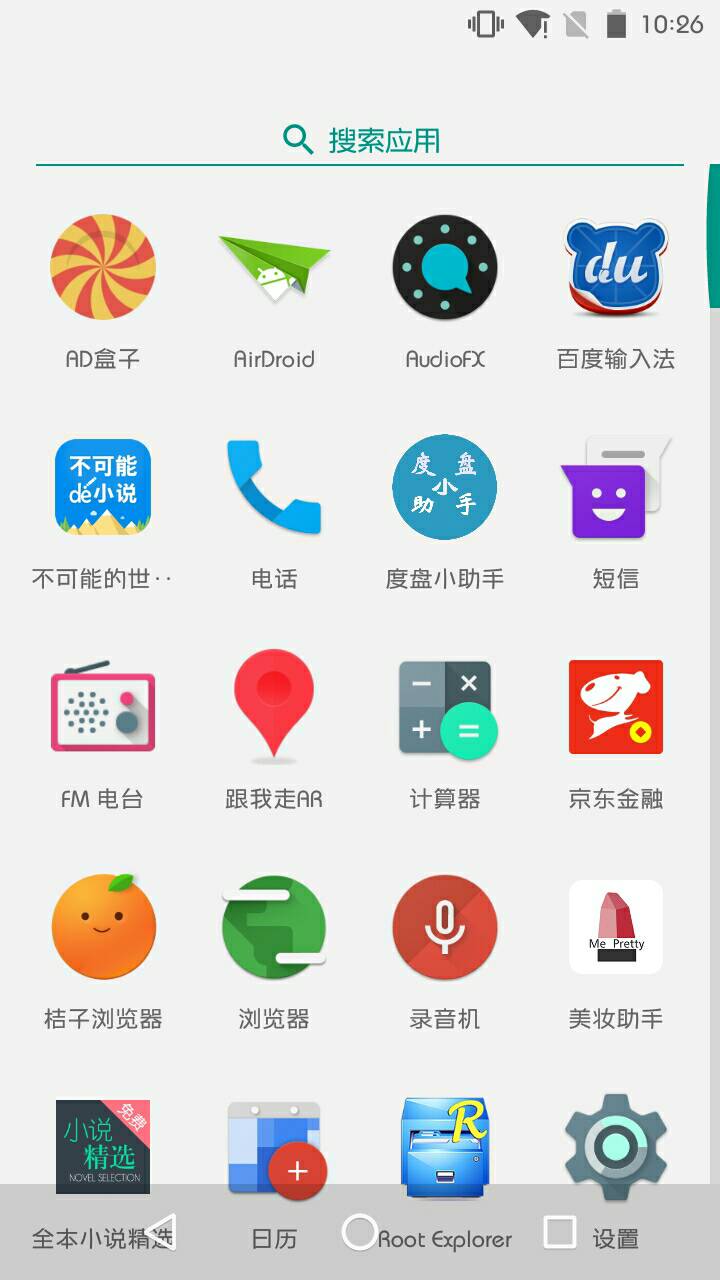720x1280 pixels.
Task: Open Me Pretty 美妆助手 app
Action: pyautogui.click(x=614, y=927)
